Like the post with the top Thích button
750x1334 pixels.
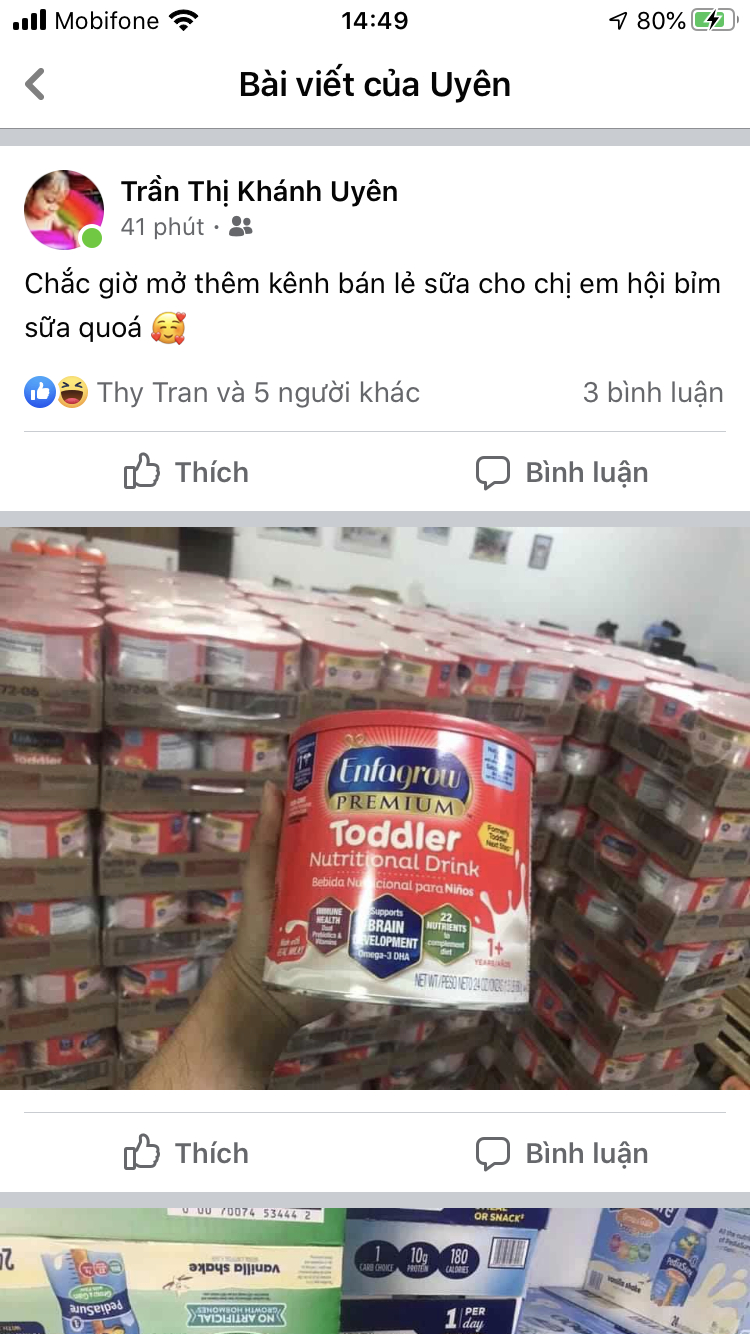(186, 472)
